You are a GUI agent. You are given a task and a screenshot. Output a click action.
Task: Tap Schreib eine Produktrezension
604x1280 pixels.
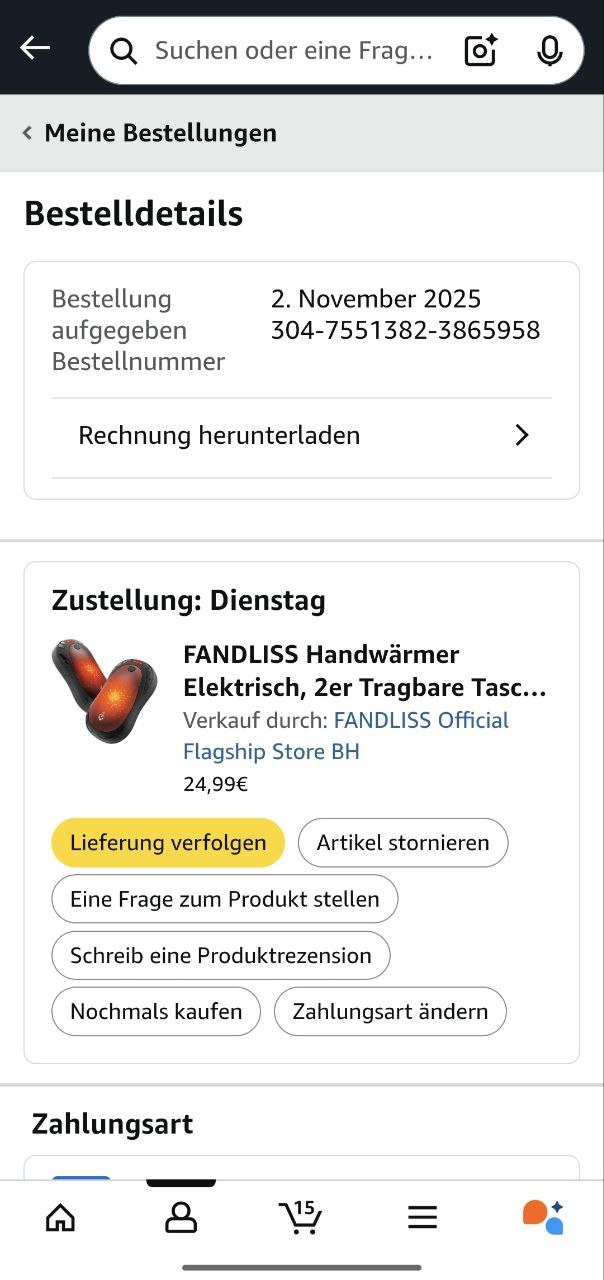pyautogui.click(x=221, y=955)
